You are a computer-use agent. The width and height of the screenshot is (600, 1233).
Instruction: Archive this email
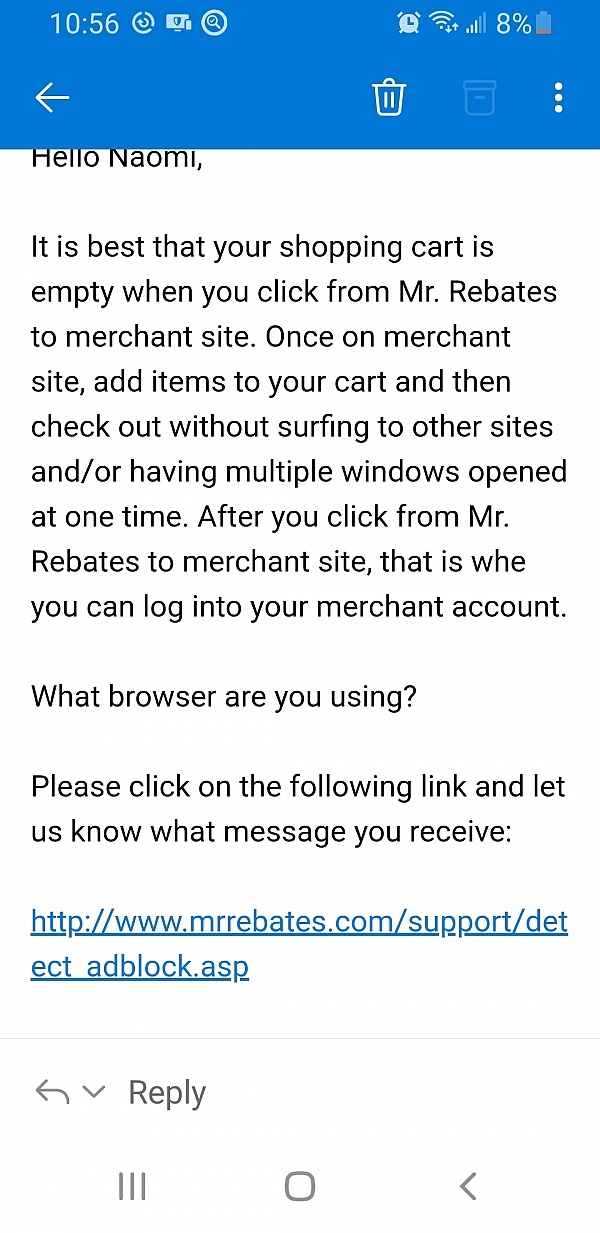[479, 98]
